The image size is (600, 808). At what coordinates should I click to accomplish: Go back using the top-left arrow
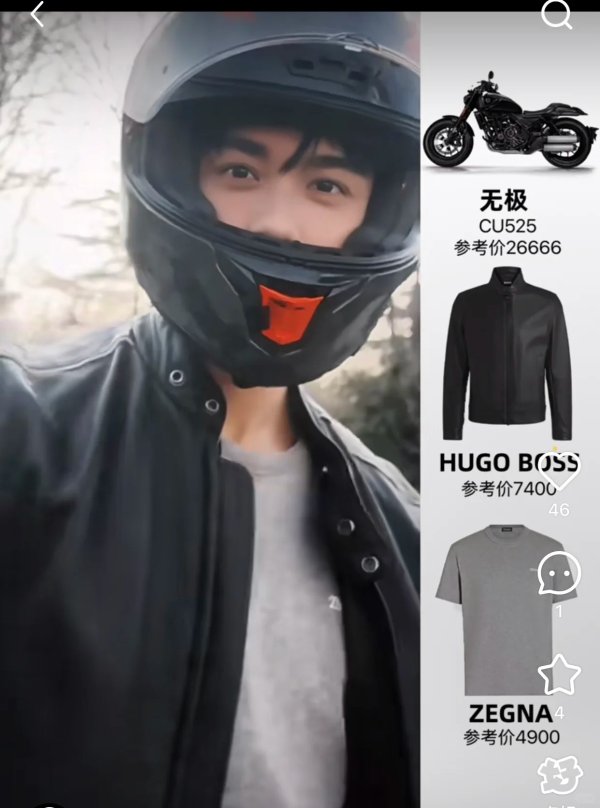click(x=37, y=14)
